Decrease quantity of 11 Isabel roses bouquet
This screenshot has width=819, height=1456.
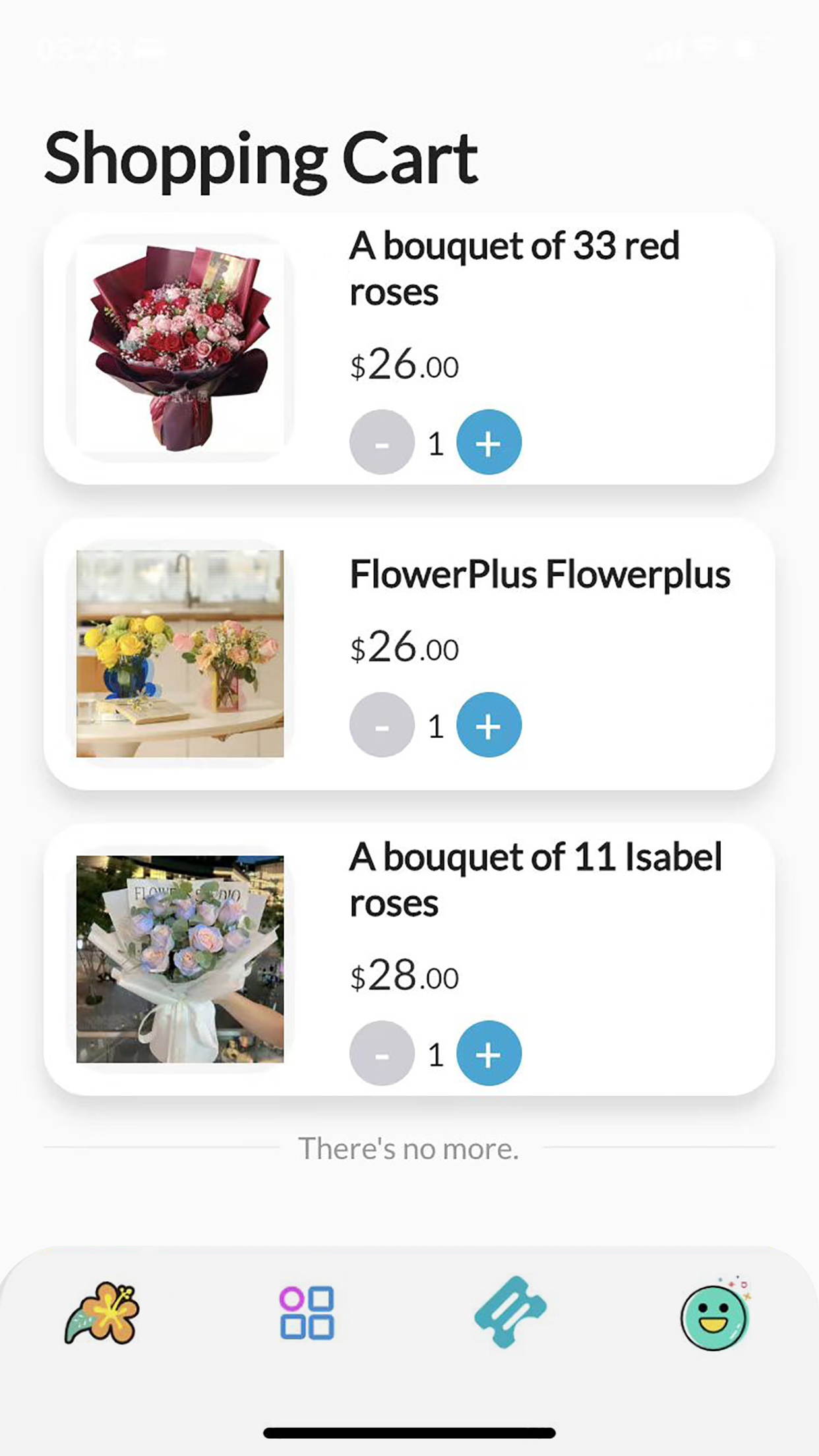pos(382,1053)
